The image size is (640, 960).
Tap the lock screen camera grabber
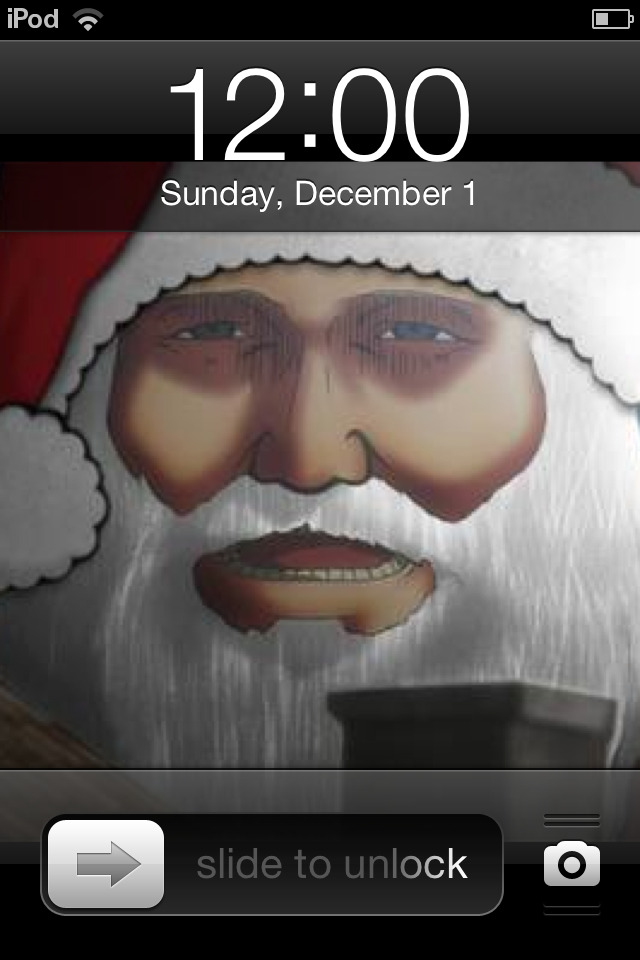572,865
